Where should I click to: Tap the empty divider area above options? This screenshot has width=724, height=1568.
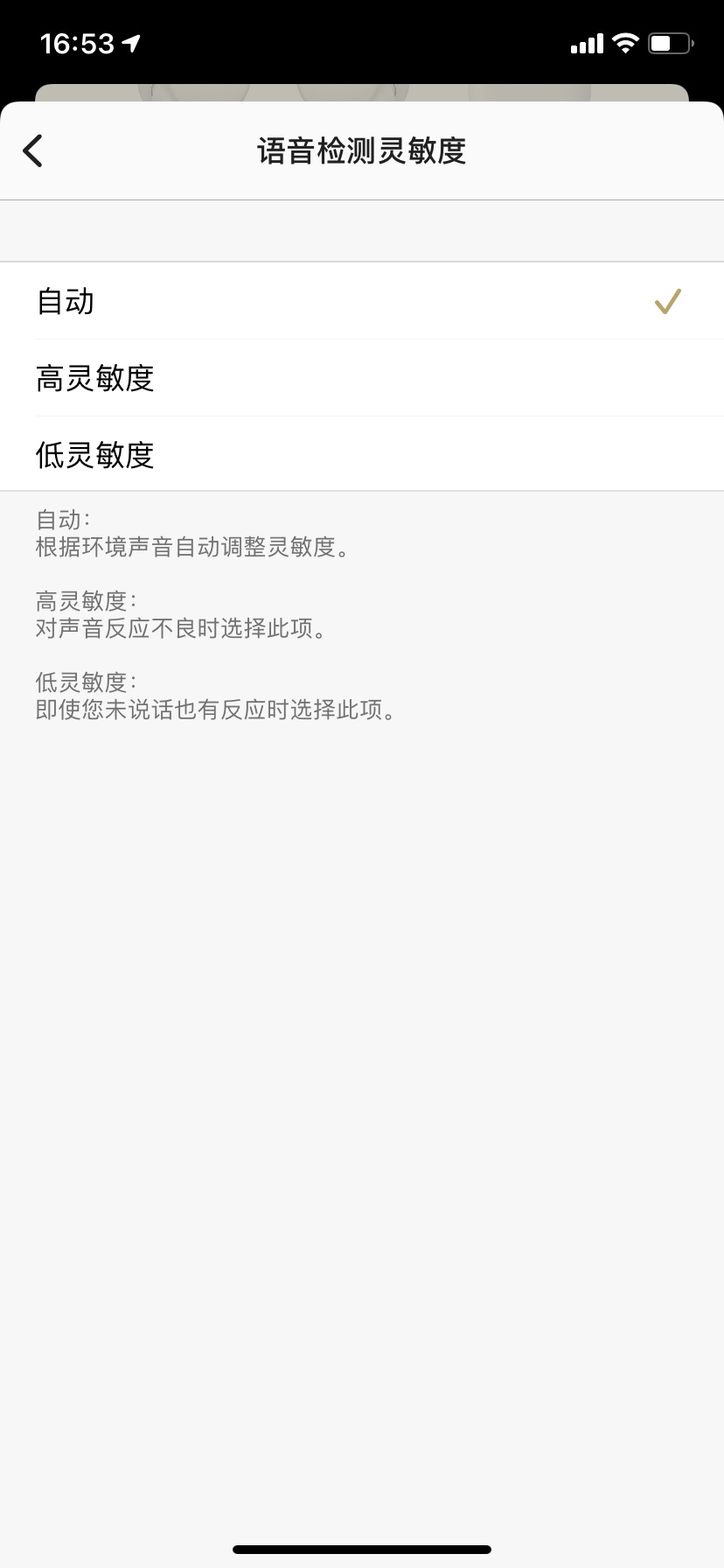point(362,229)
